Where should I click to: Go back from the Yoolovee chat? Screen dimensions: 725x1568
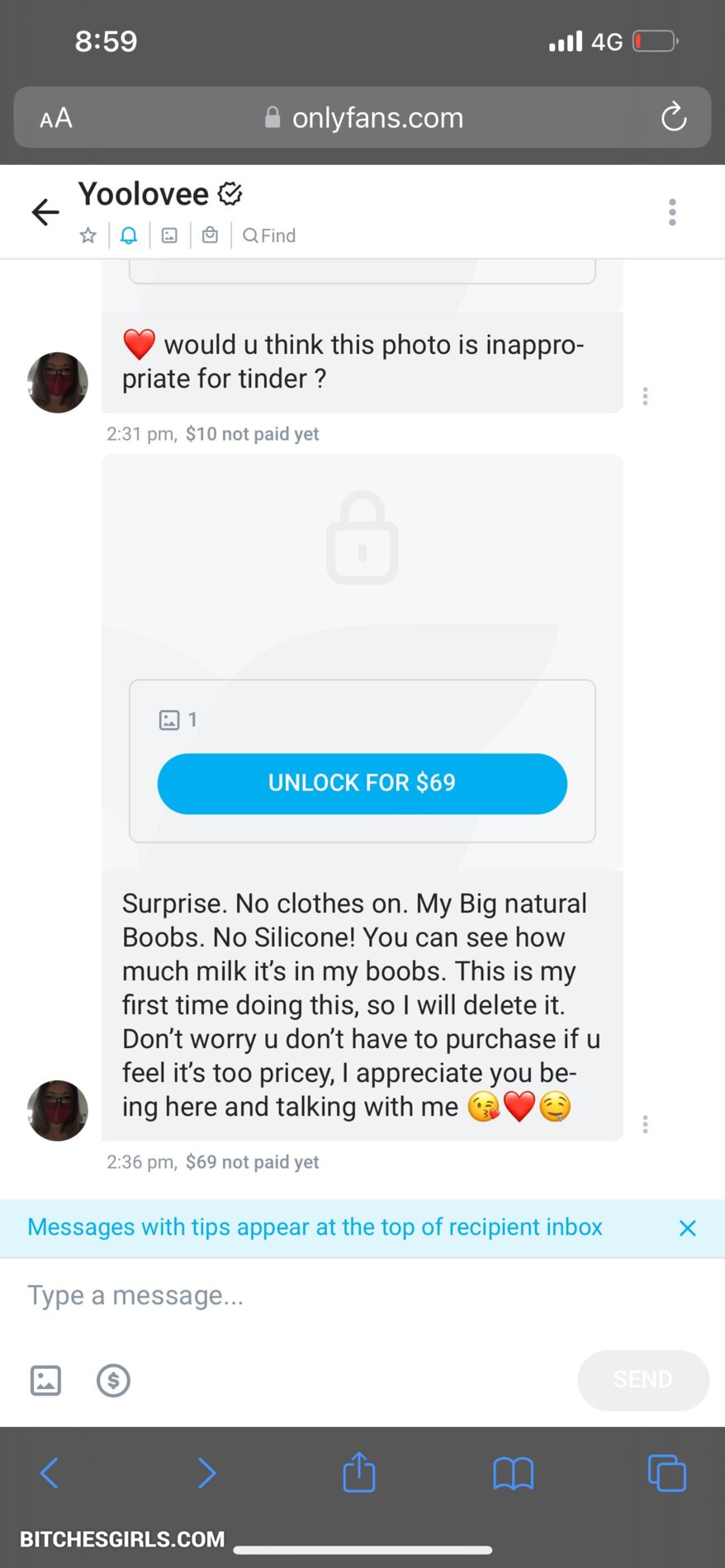(45, 212)
